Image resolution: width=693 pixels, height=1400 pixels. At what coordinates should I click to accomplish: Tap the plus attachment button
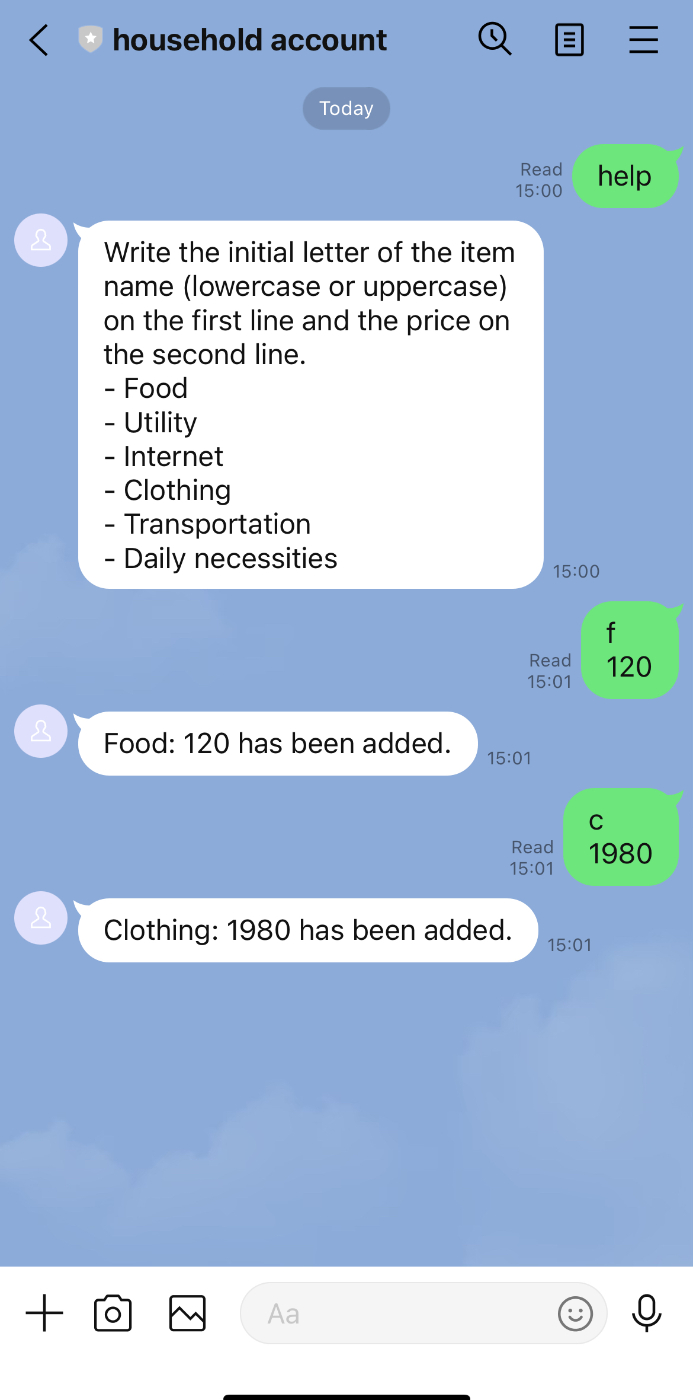point(44,1312)
